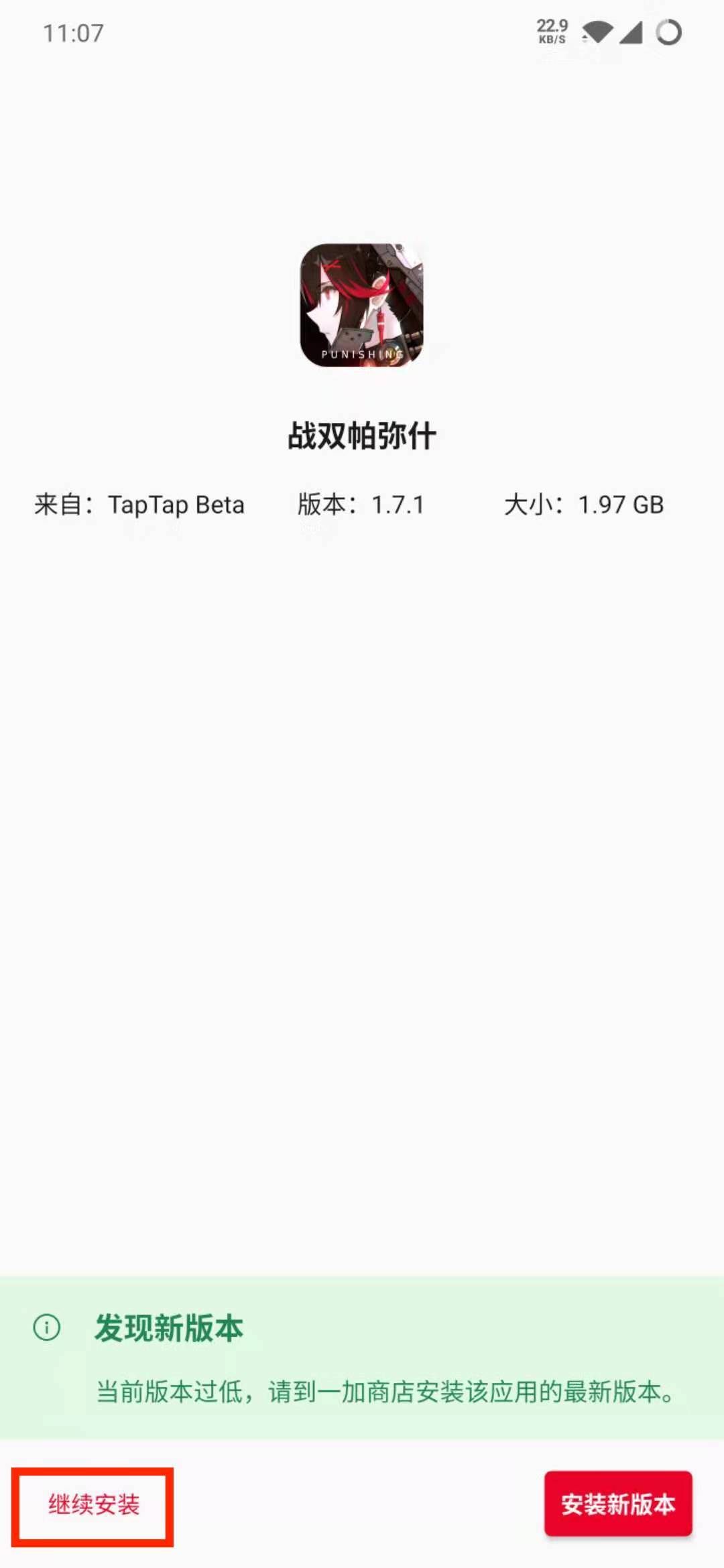Tap the 22.9 KB/S network speed indicator

point(551,31)
